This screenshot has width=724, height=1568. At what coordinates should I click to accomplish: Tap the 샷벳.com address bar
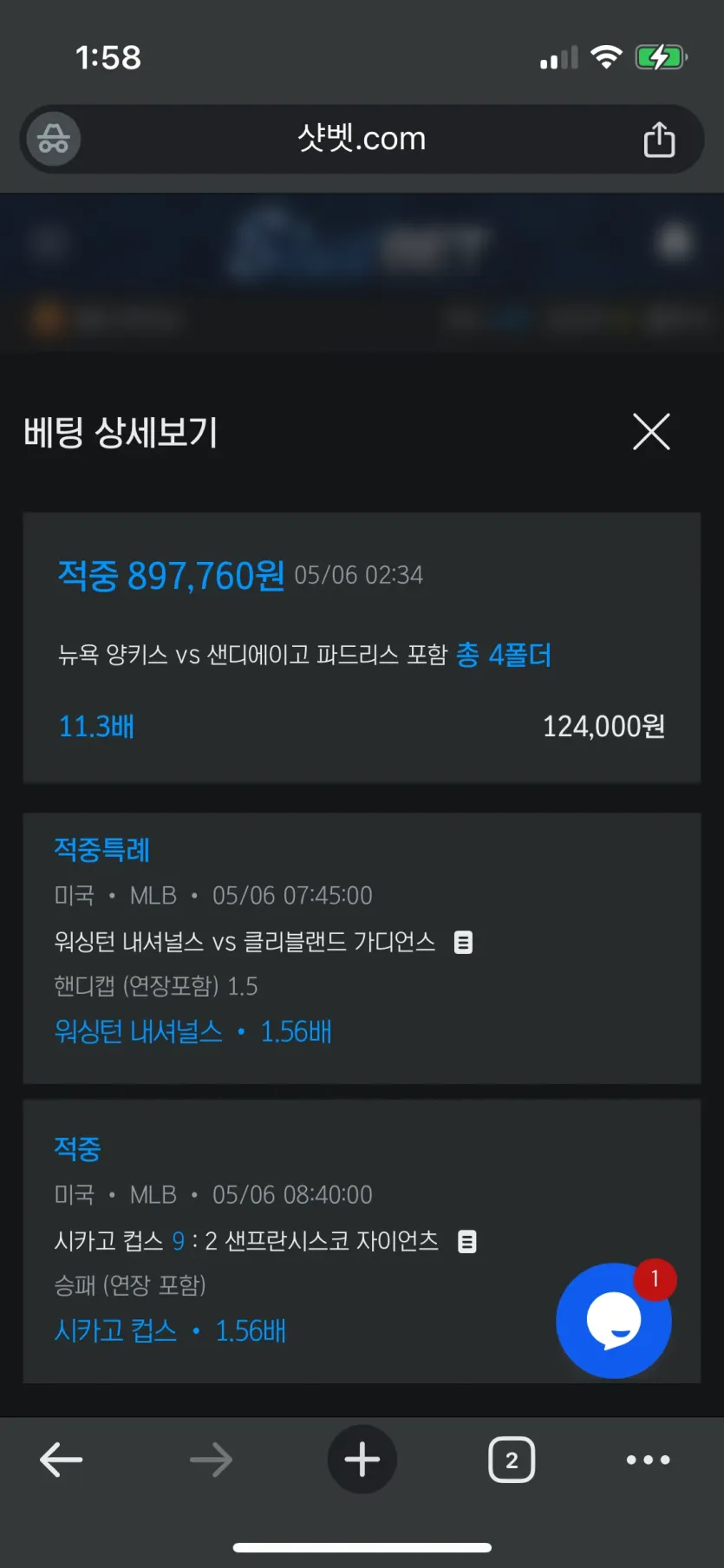pos(362,139)
